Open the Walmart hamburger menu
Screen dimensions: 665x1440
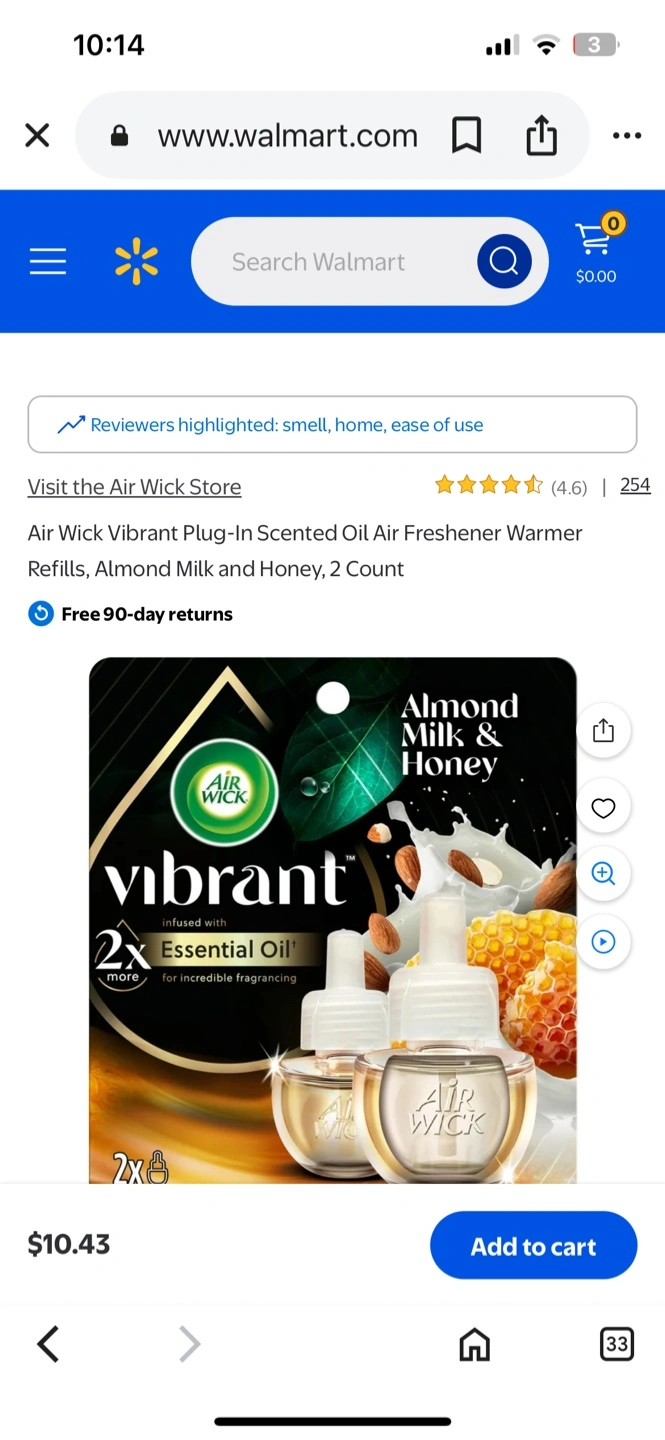pos(47,262)
